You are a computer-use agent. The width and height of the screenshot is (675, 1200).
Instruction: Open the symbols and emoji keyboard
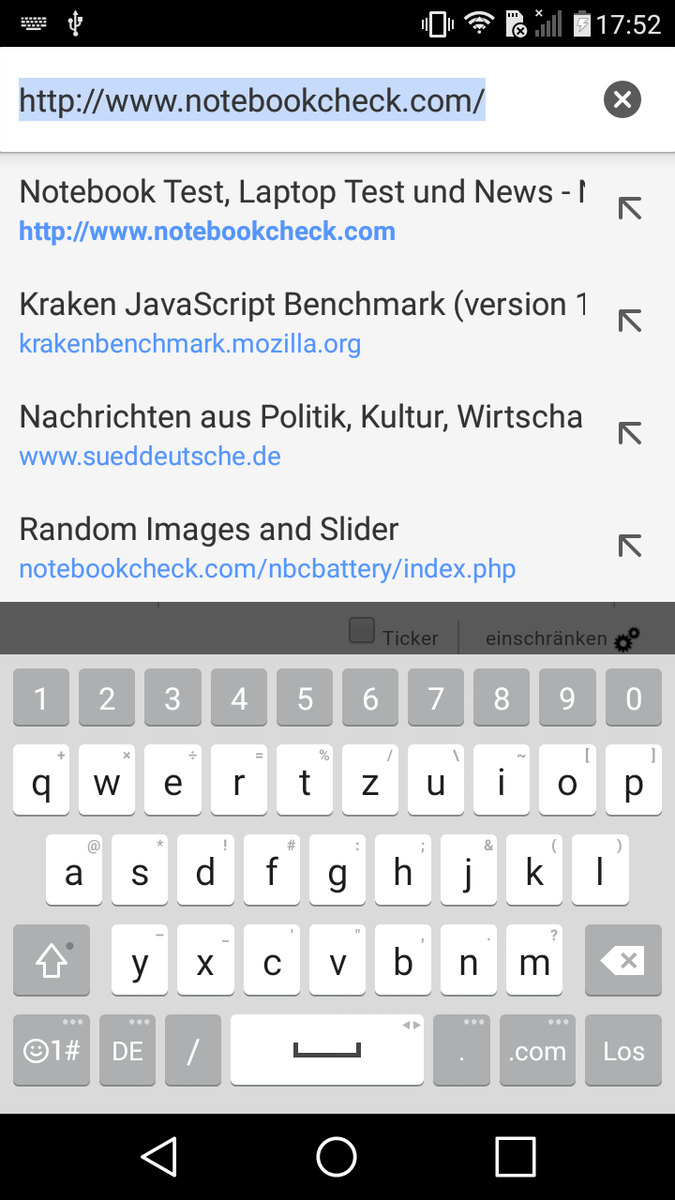(52, 1051)
